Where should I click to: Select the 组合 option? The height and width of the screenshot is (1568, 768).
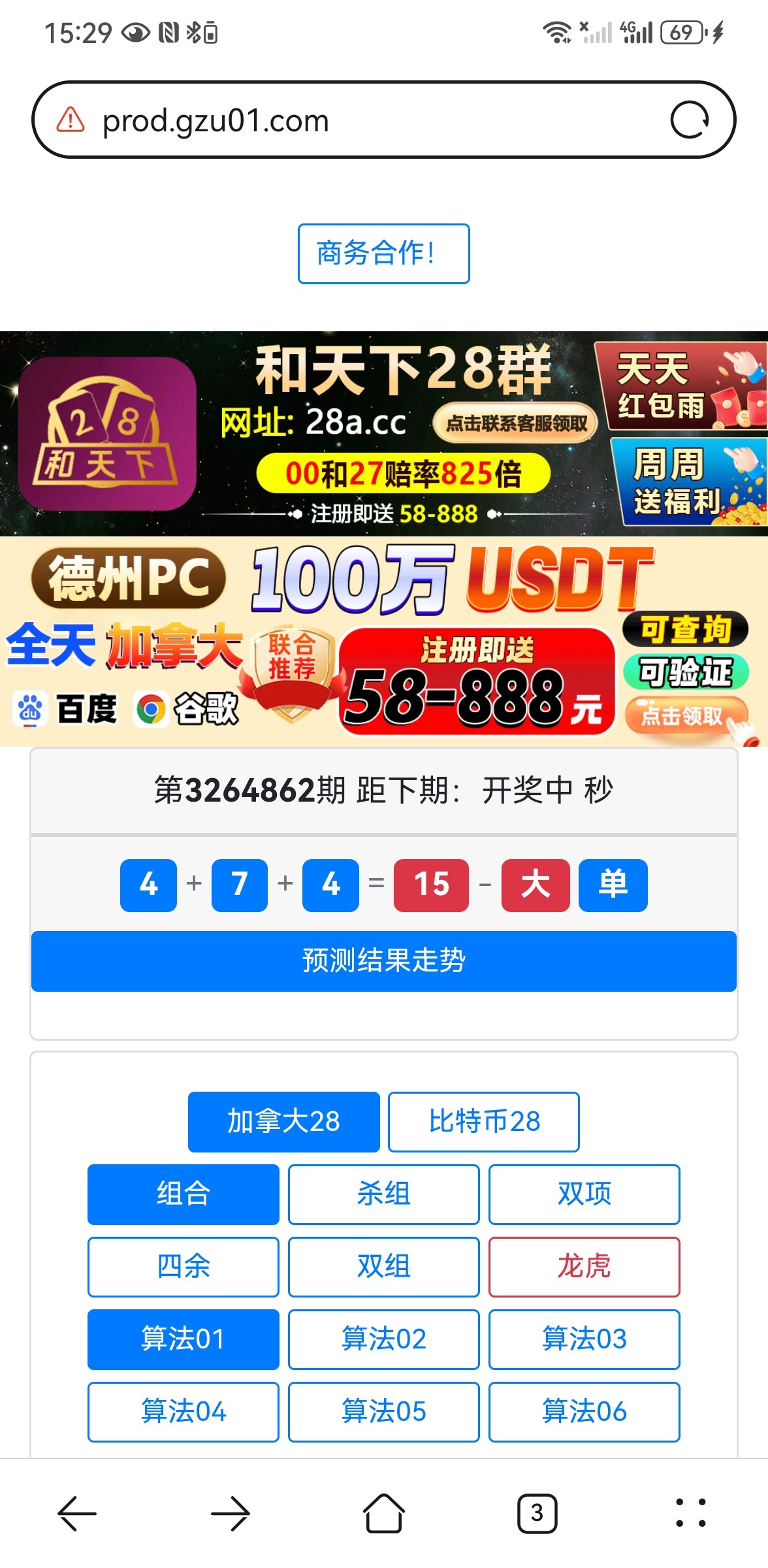(184, 1194)
